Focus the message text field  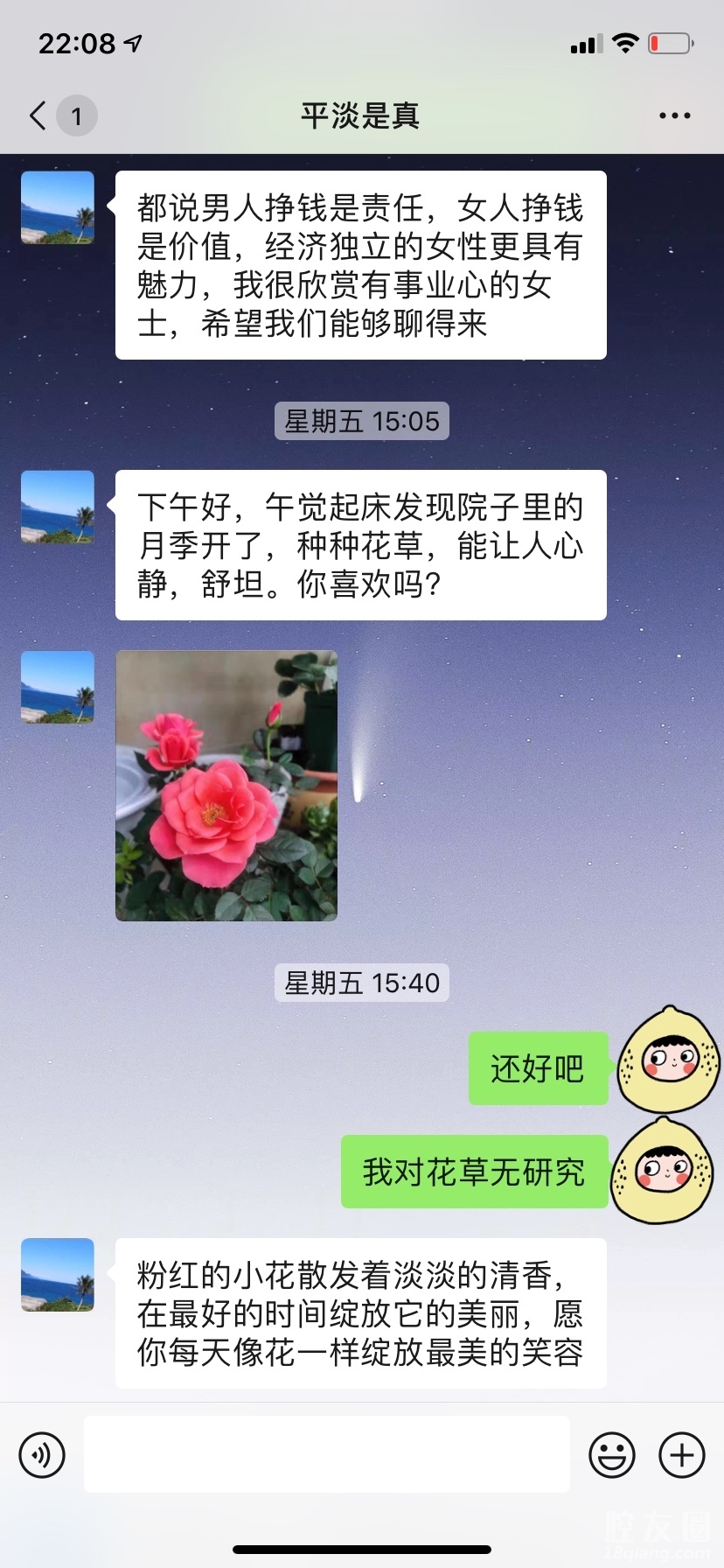(x=327, y=1454)
